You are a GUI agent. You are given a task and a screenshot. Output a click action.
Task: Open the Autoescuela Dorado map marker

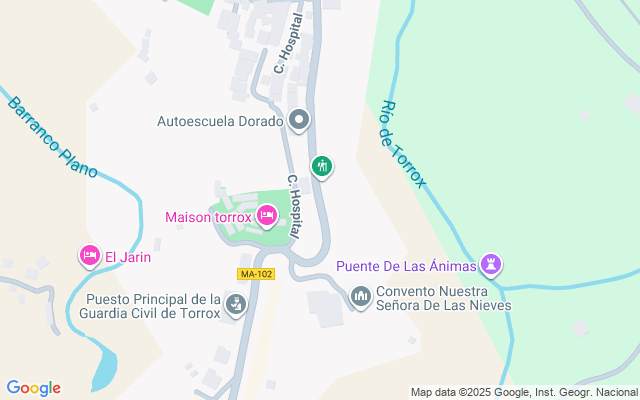[298, 121]
